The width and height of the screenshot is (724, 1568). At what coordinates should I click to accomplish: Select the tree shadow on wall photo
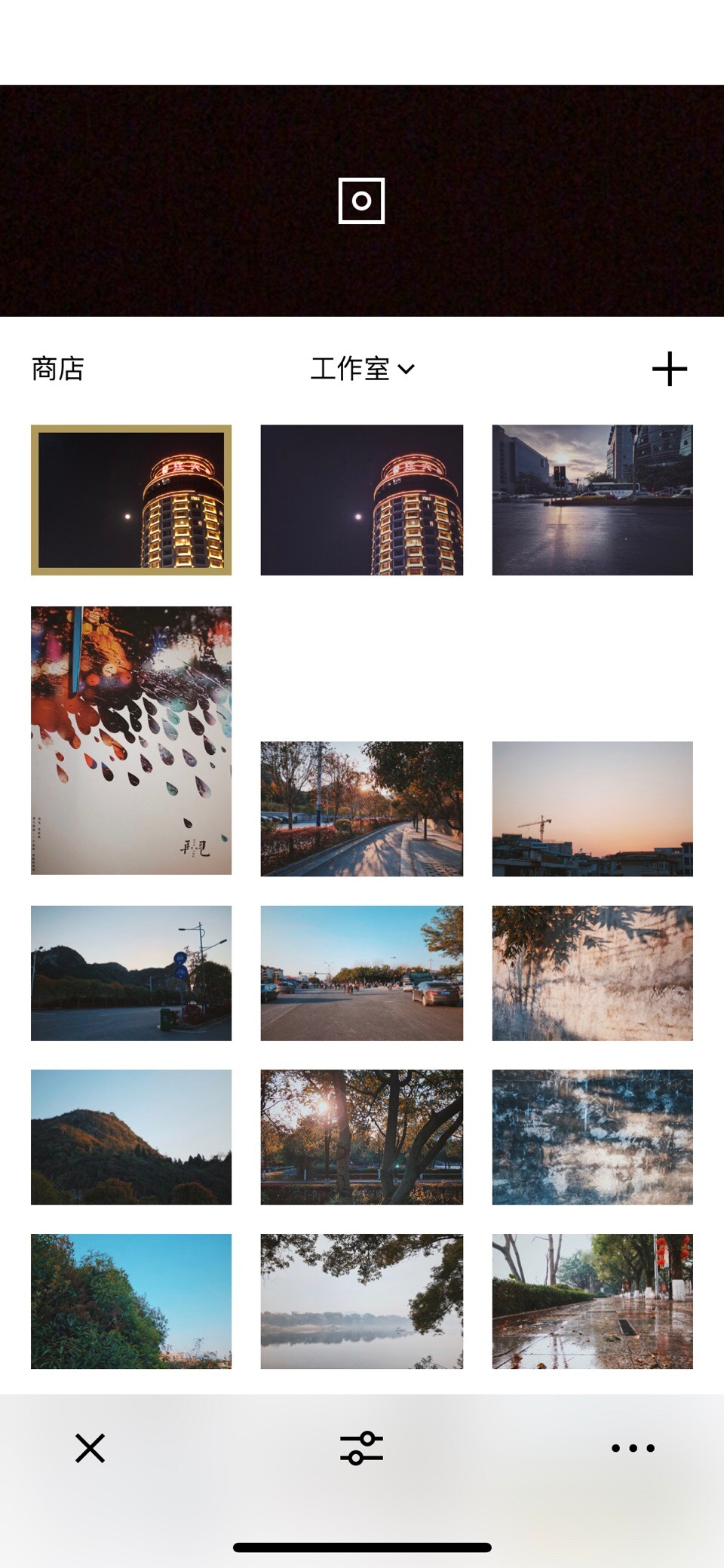[592, 973]
